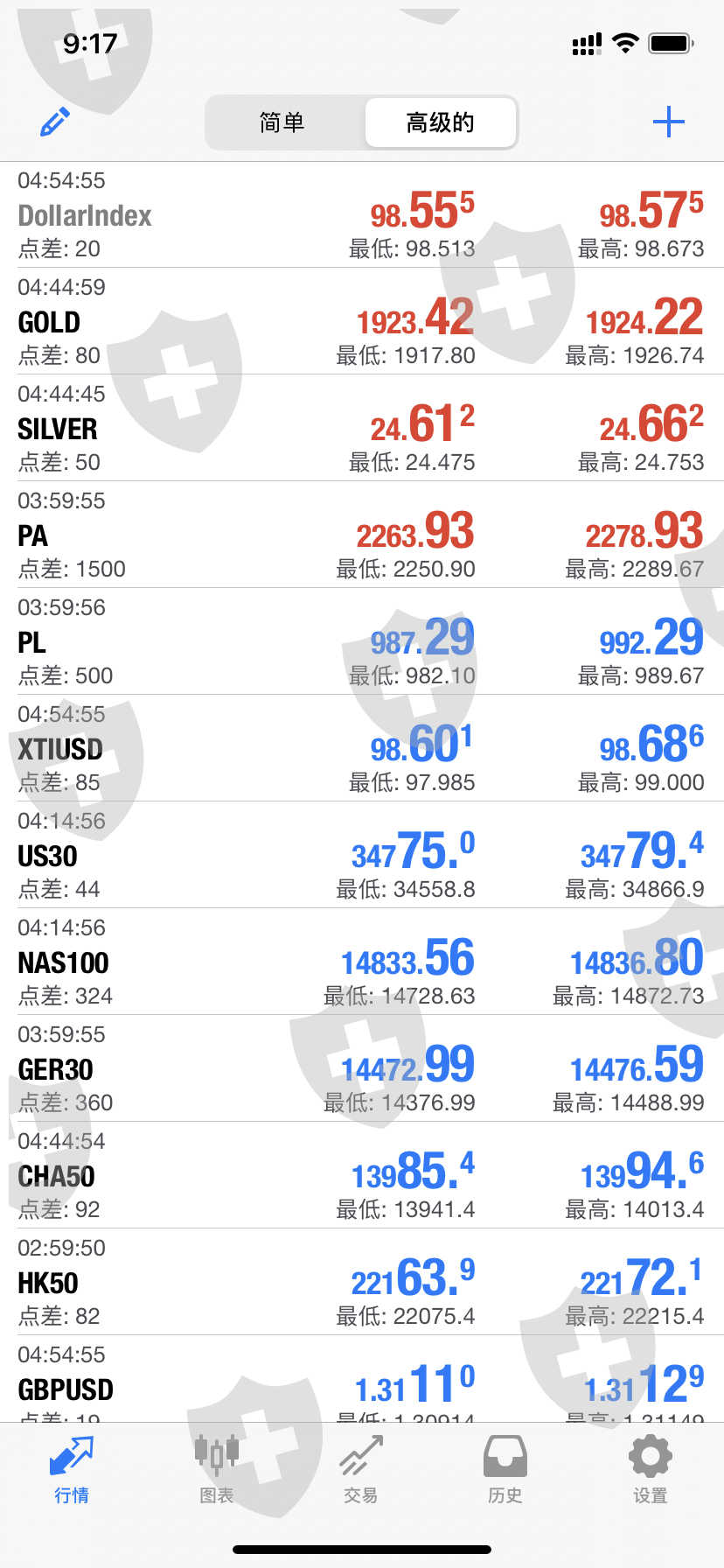Go to the 交易 tab
Viewport: 724px width, 1568px height.
[361, 1470]
